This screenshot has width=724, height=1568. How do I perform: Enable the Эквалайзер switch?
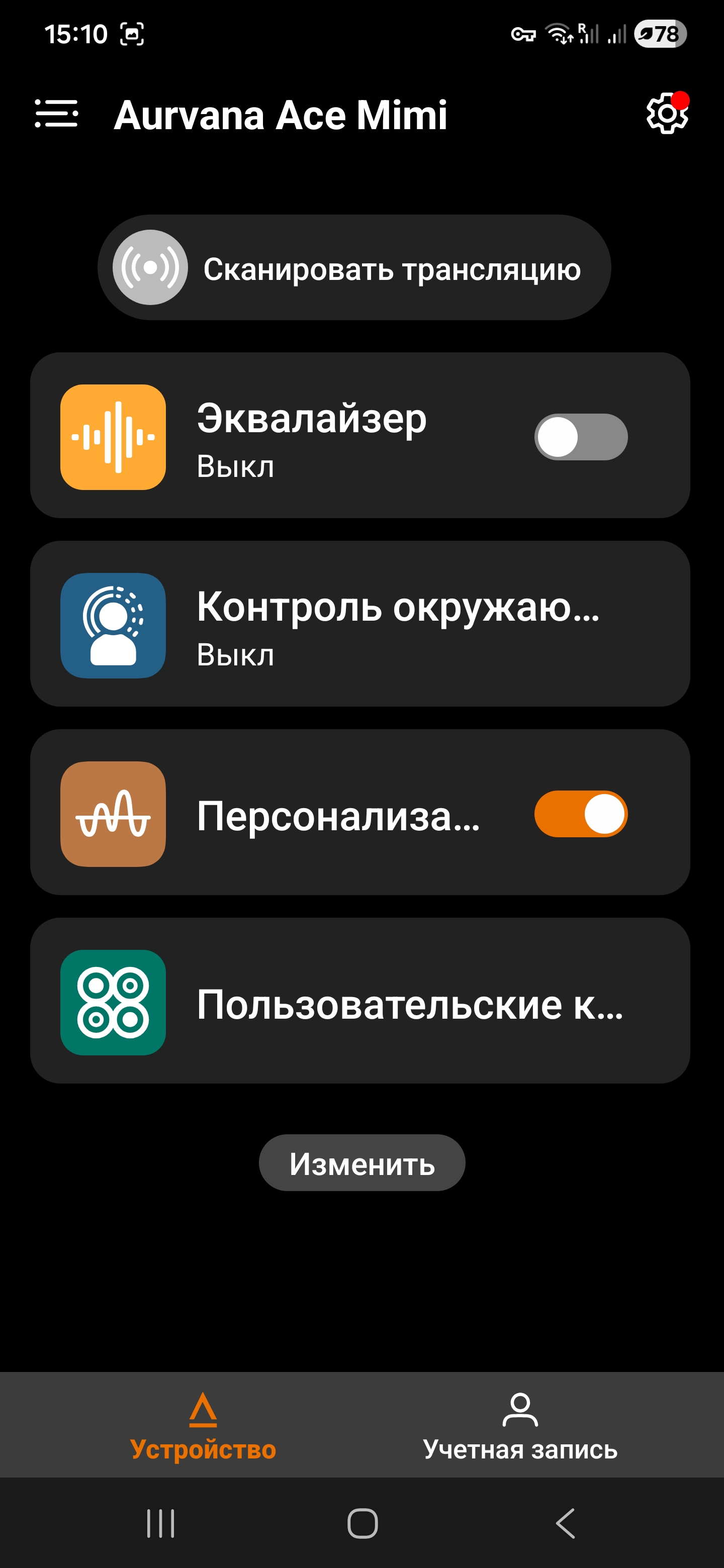click(580, 437)
